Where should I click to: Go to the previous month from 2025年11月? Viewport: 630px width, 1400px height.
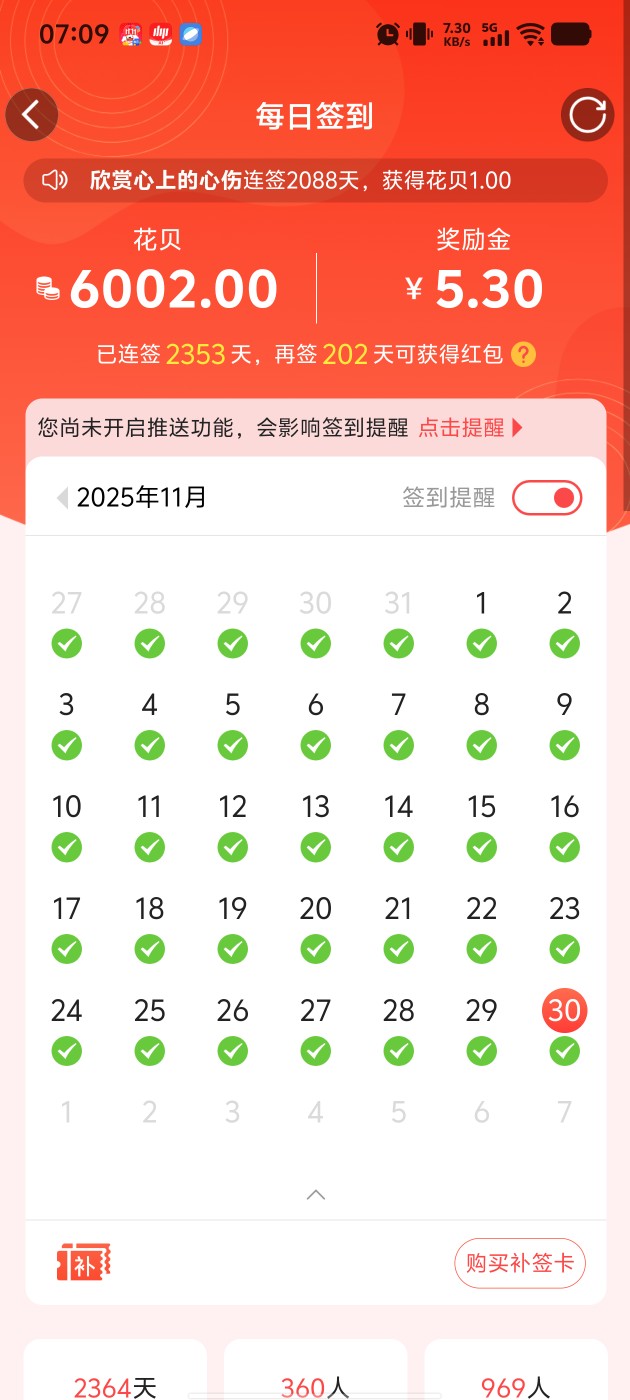62,498
